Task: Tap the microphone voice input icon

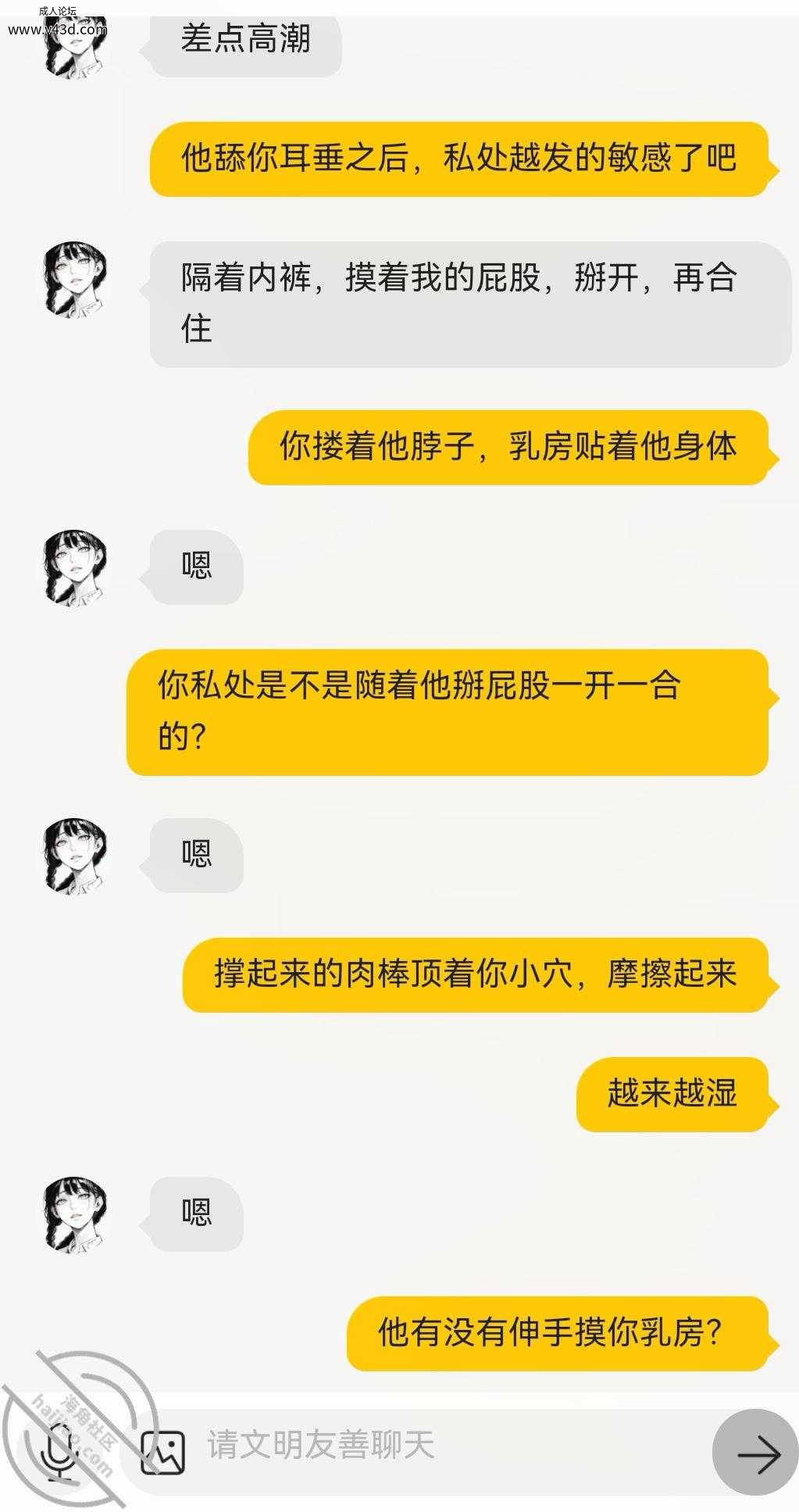Action: pyautogui.click(x=59, y=1452)
